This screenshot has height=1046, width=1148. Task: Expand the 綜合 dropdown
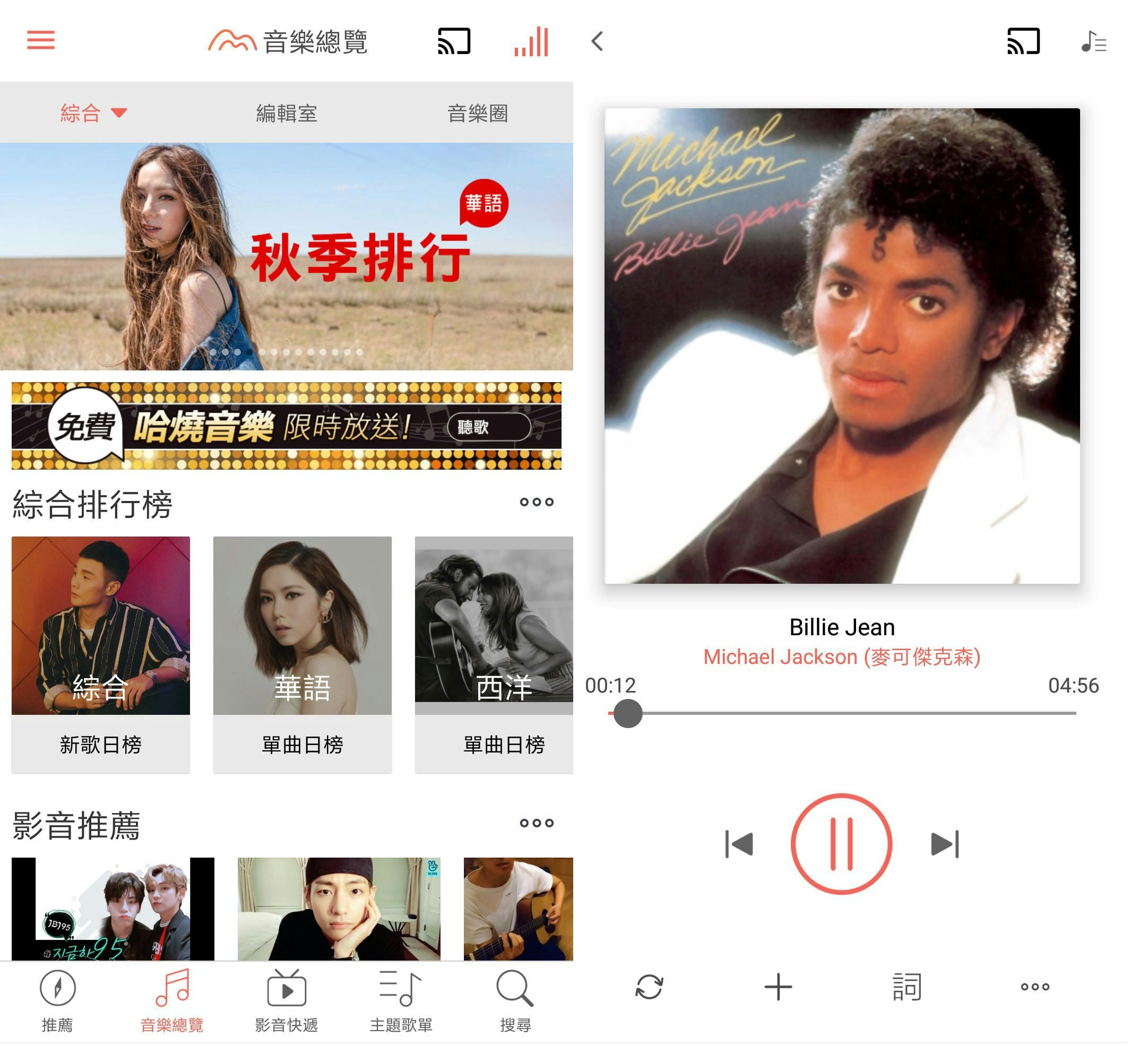coord(93,113)
